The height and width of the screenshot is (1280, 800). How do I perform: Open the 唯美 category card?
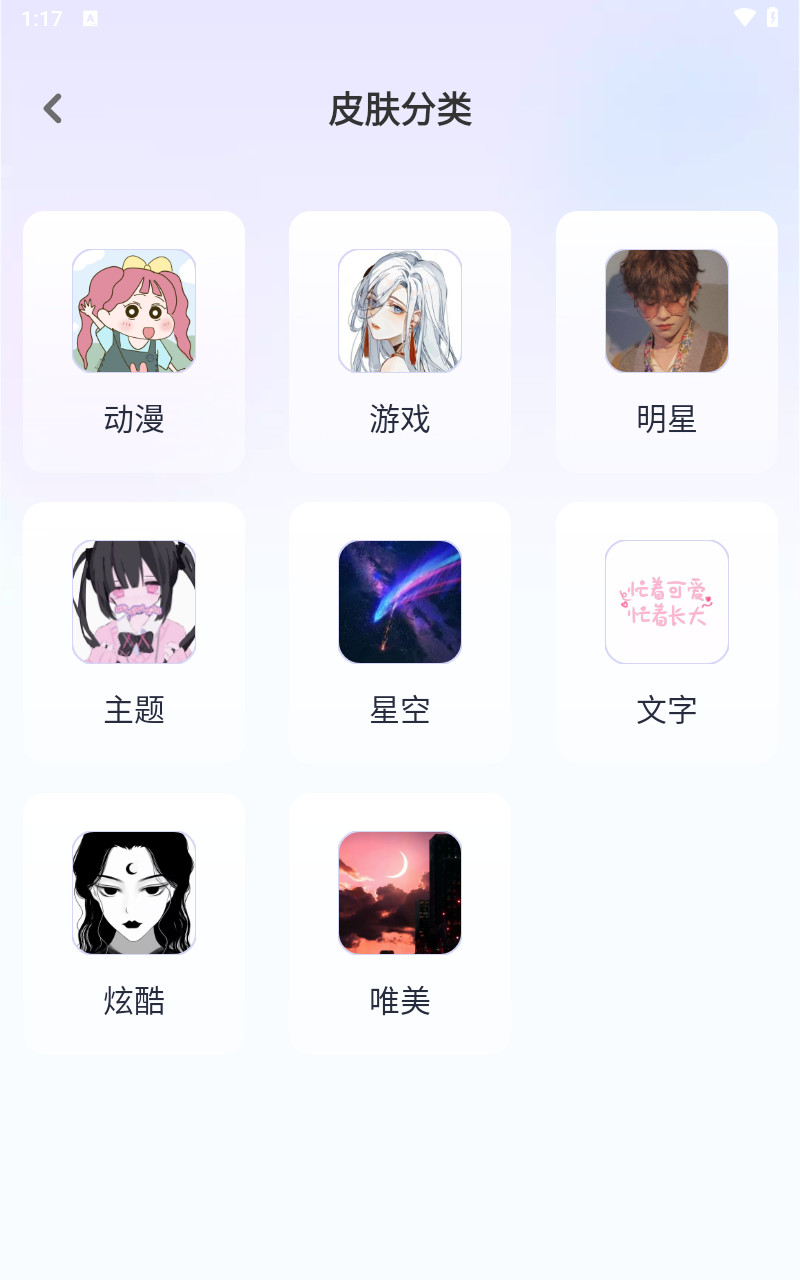(399, 921)
